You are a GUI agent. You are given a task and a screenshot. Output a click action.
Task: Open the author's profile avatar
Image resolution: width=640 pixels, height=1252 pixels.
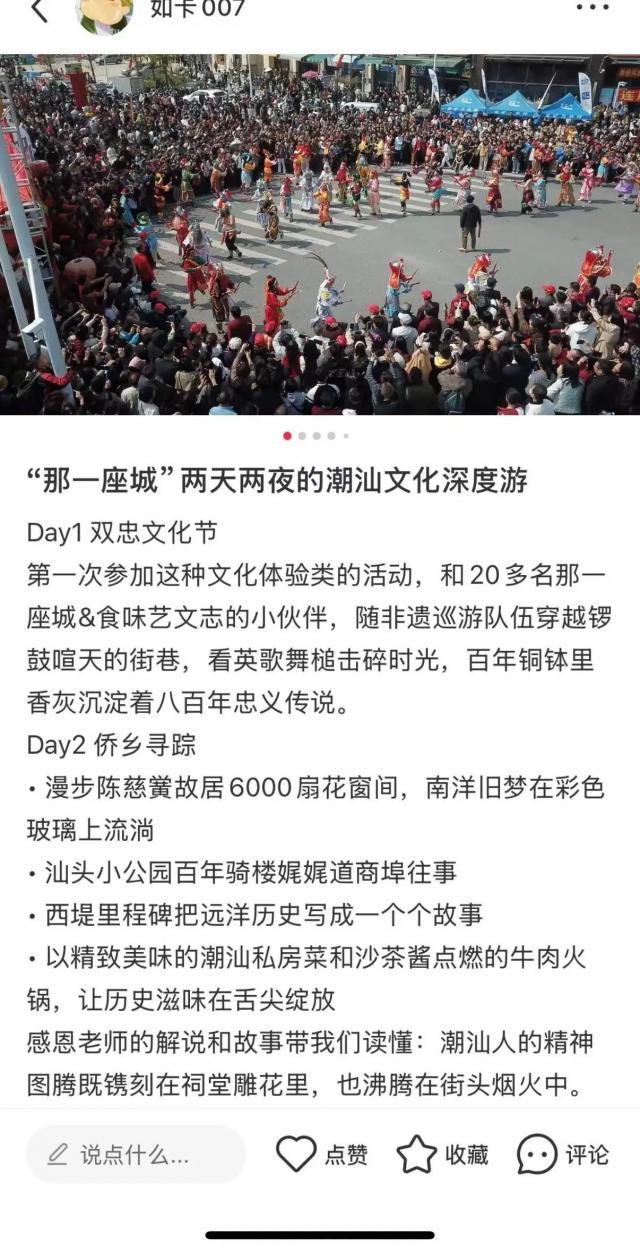click(105, 12)
